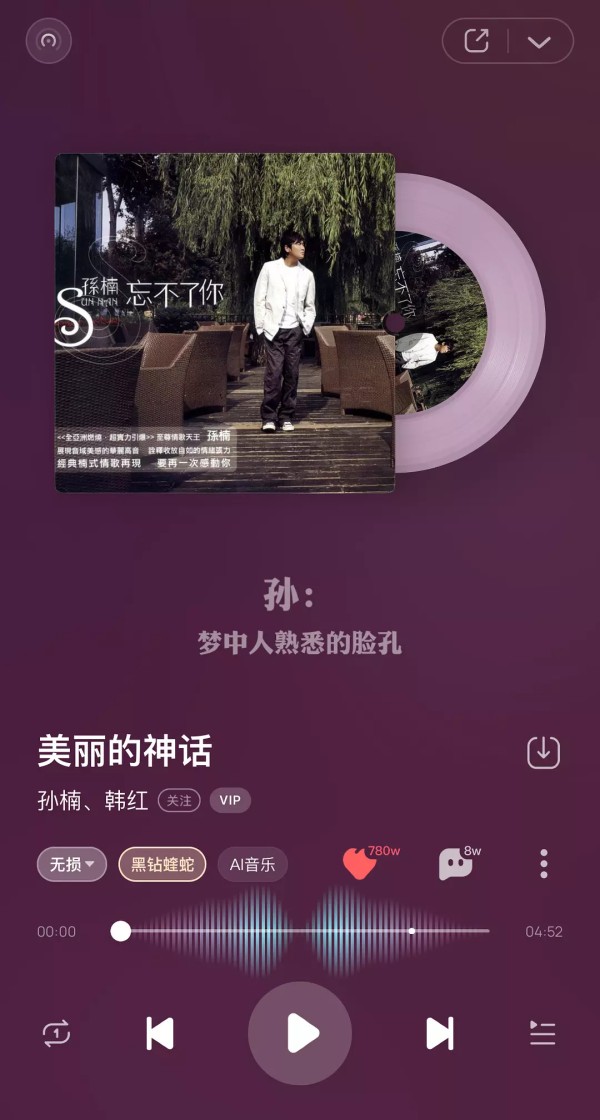The height and width of the screenshot is (1120, 600).
Task: Expand the 无损 quality selector
Action: pos(72,864)
